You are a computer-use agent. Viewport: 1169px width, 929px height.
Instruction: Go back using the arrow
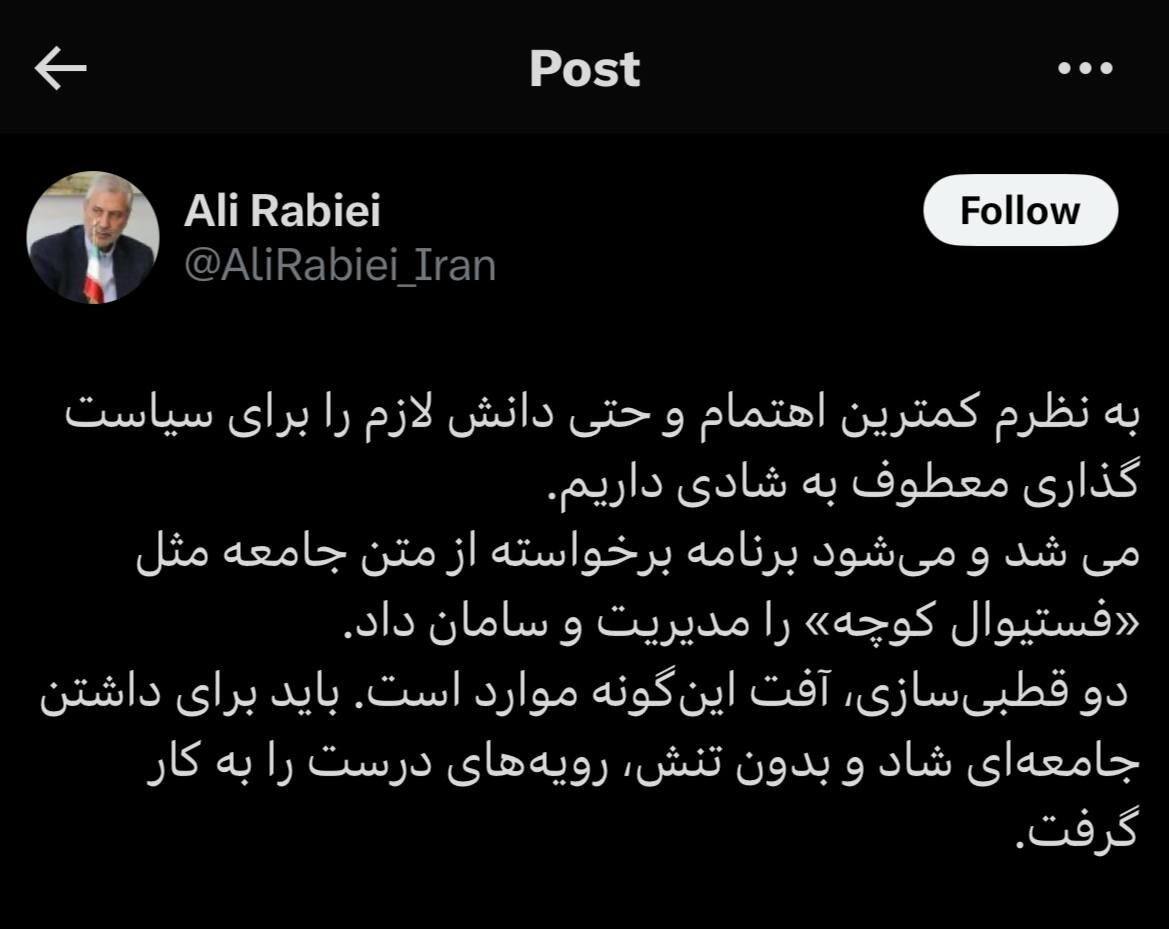pyautogui.click(x=60, y=68)
